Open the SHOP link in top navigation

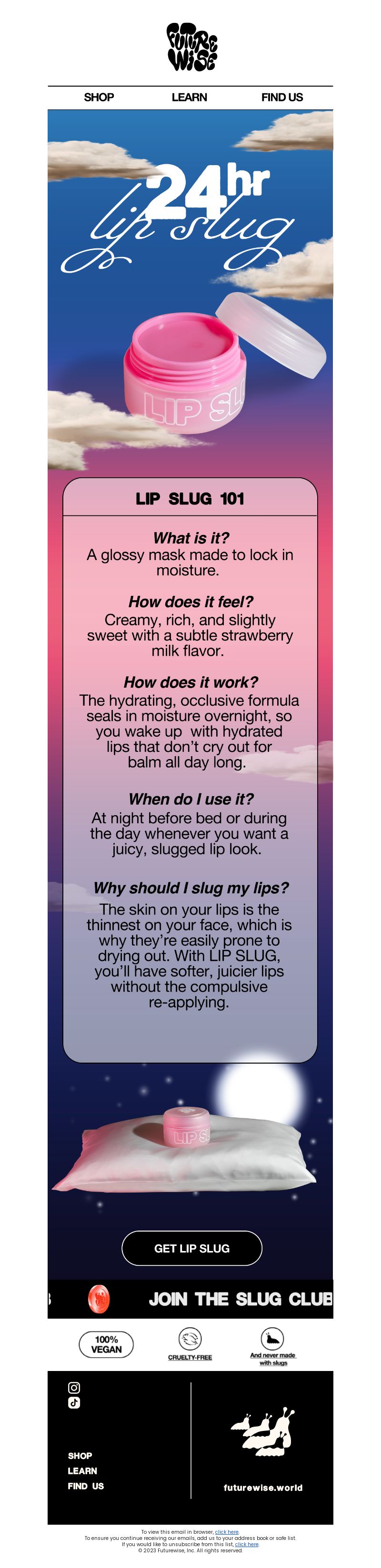[x=99, y=98]
